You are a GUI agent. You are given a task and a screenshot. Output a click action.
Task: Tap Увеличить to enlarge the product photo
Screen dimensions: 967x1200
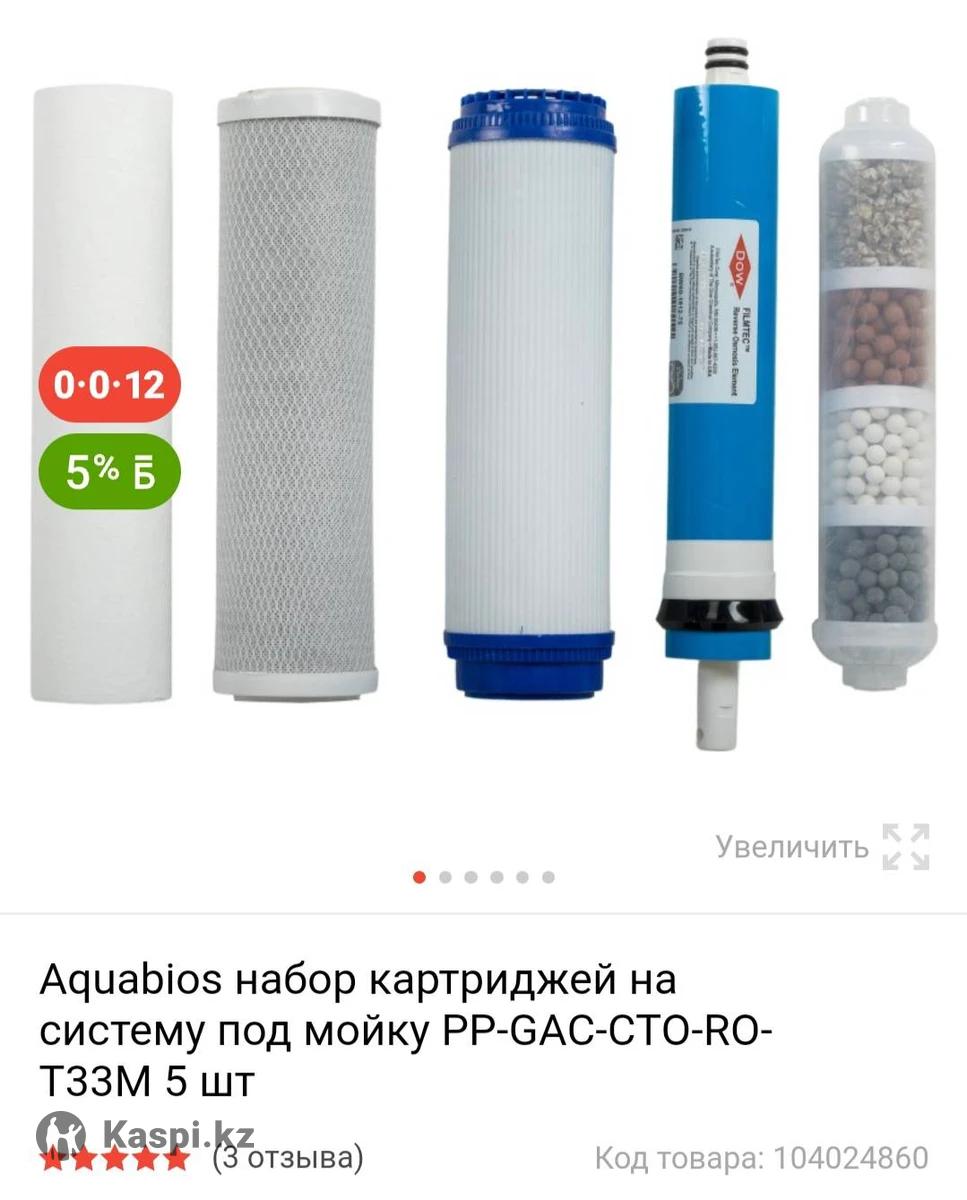(822, 847)
